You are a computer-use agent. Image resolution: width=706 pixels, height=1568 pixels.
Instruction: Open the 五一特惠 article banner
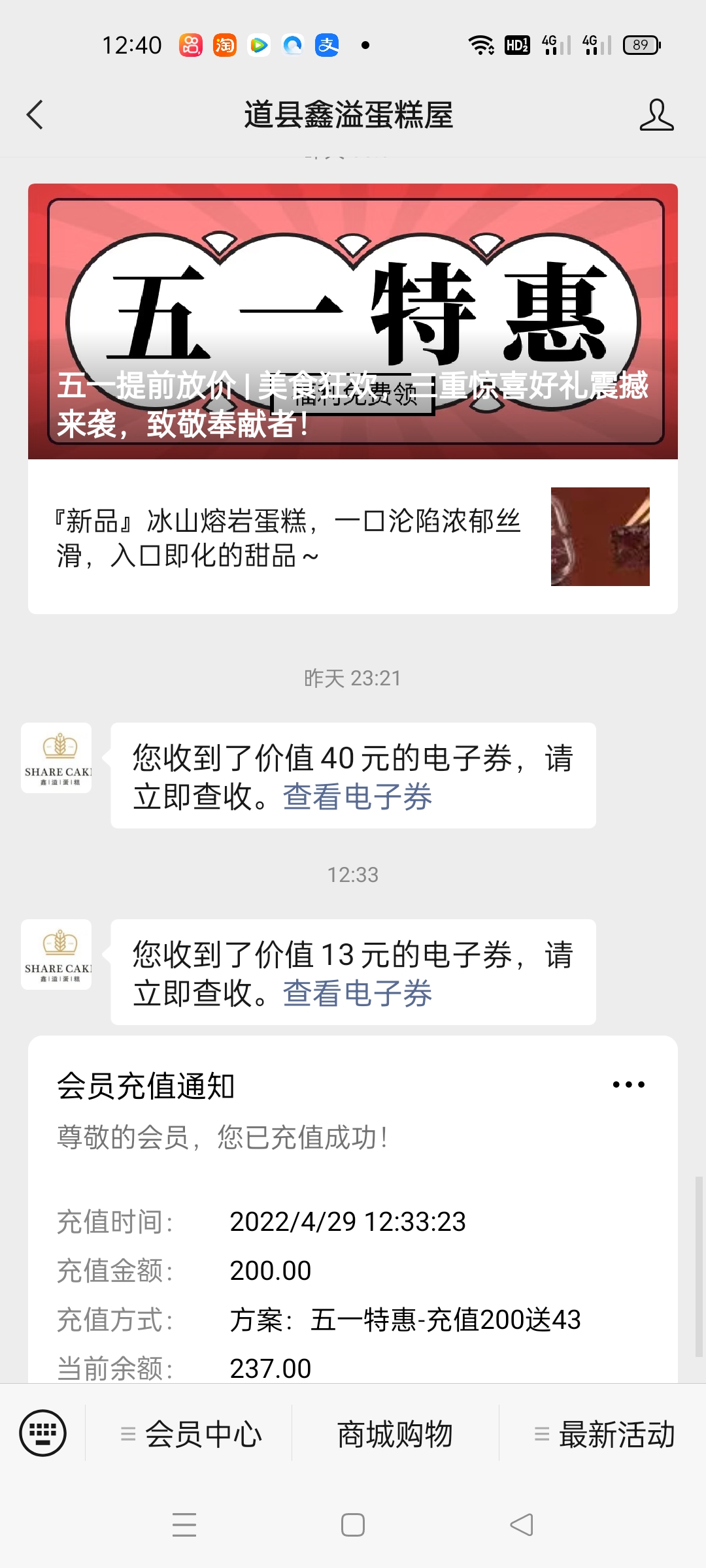pyautogui.click(x=353, y=321)
